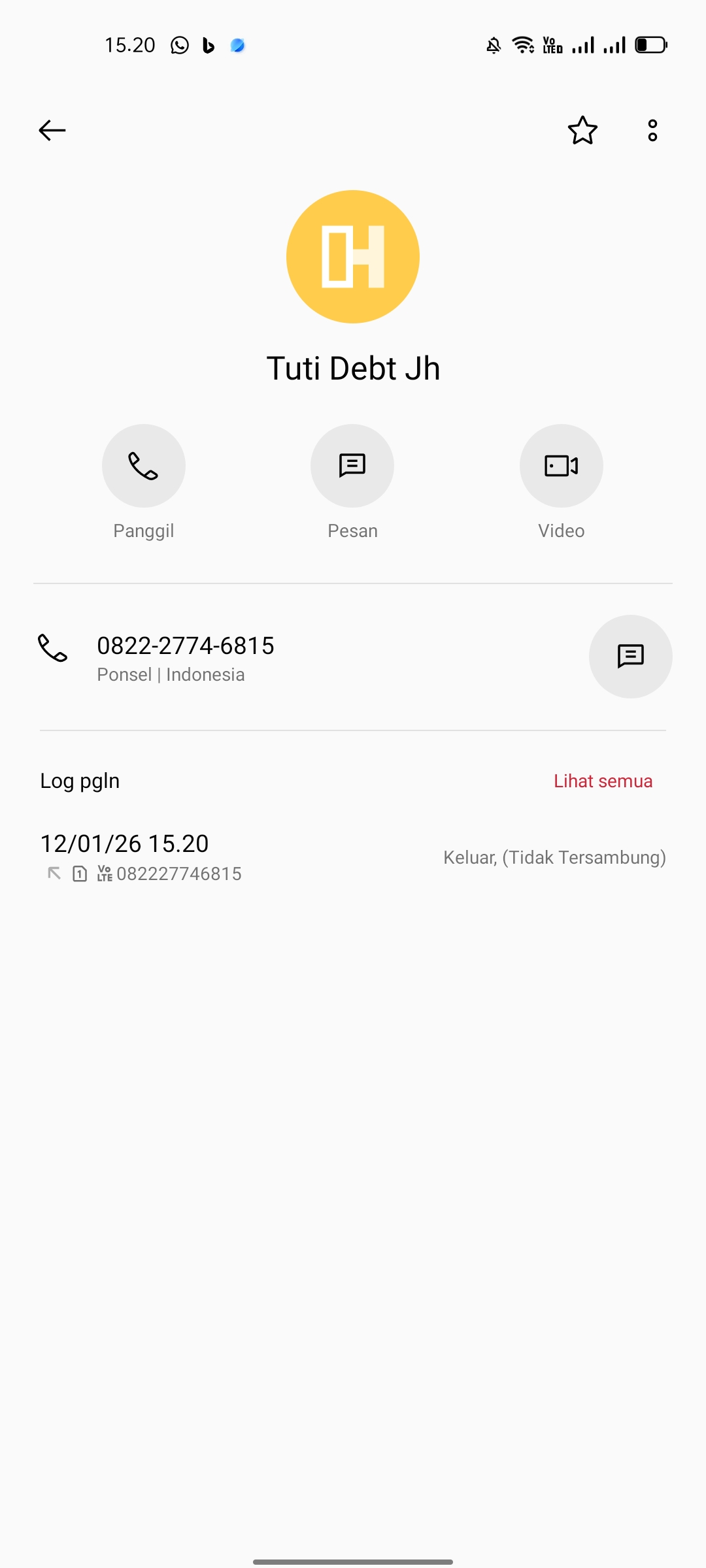
Task: Open Lihat semua to view all calls
Action: pos(603,780)
